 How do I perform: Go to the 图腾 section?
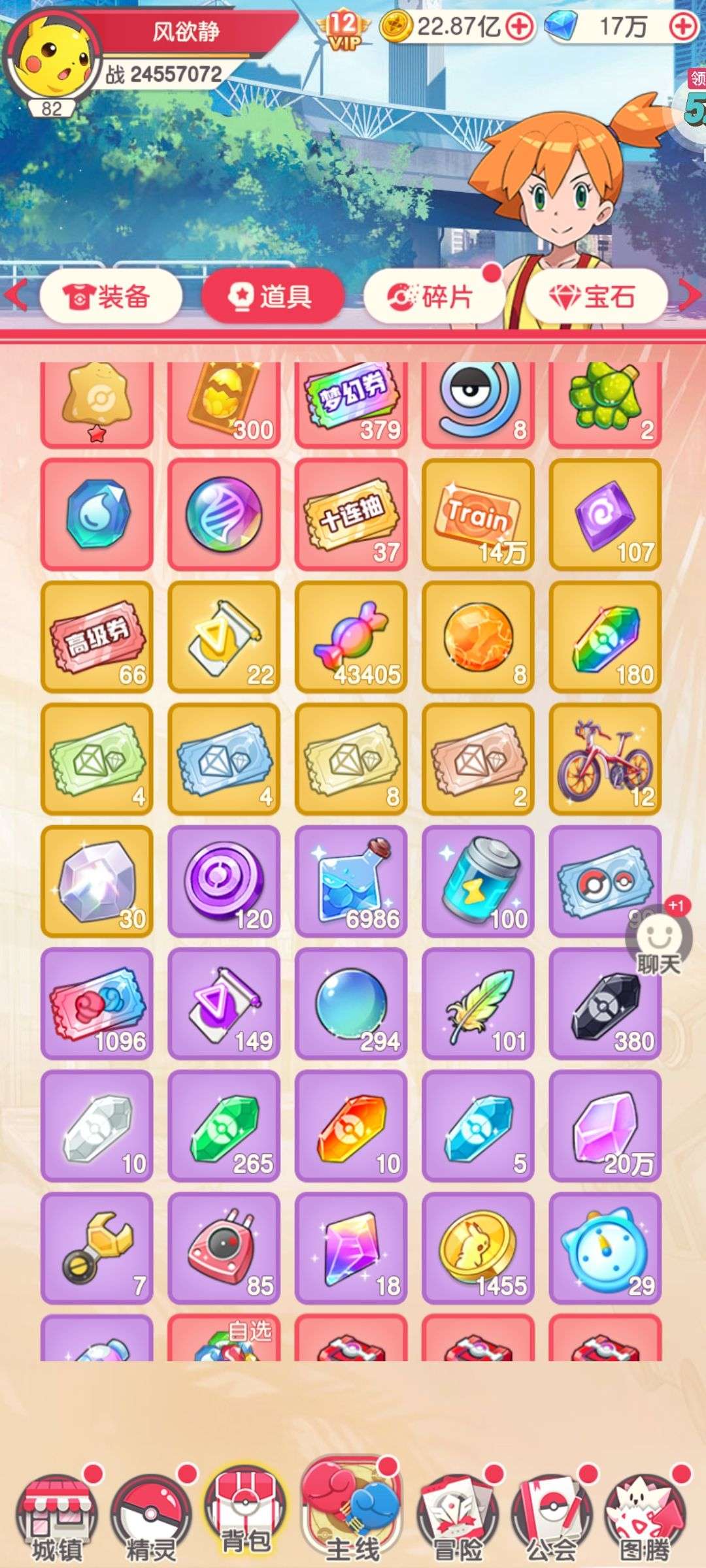tap(646, 1517)
